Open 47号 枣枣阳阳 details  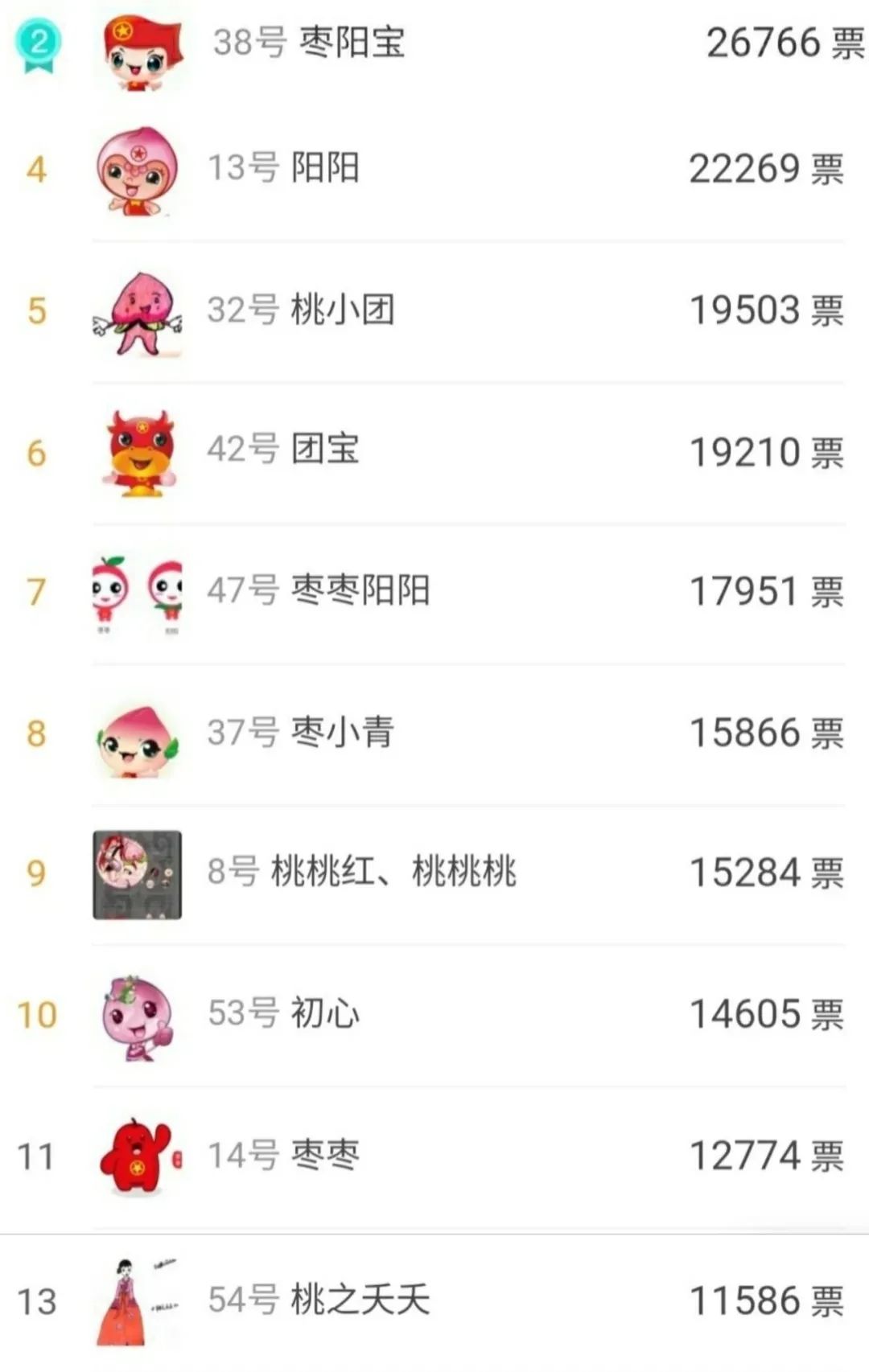[319, 590]
